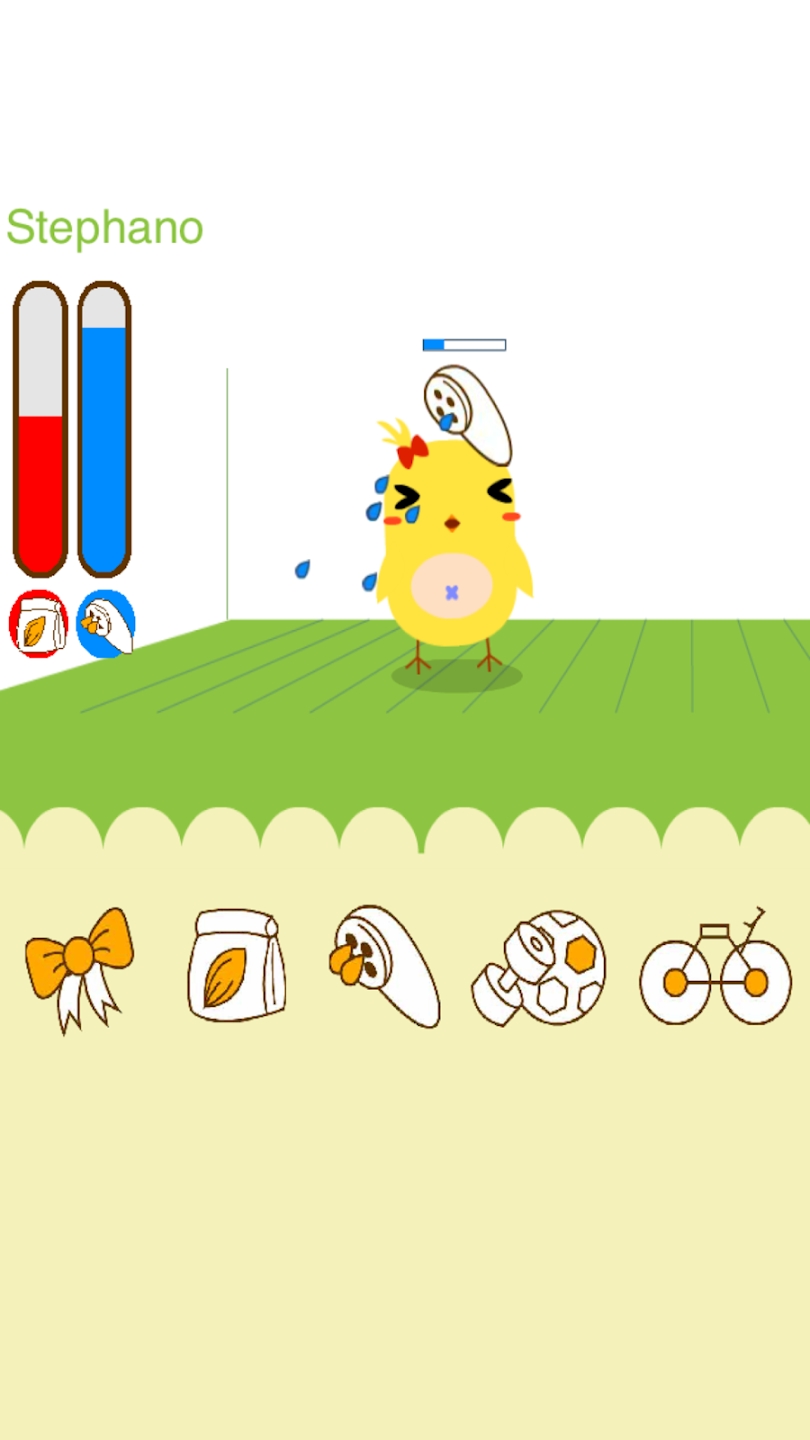Tap the orange bow accessory icon

78,967
